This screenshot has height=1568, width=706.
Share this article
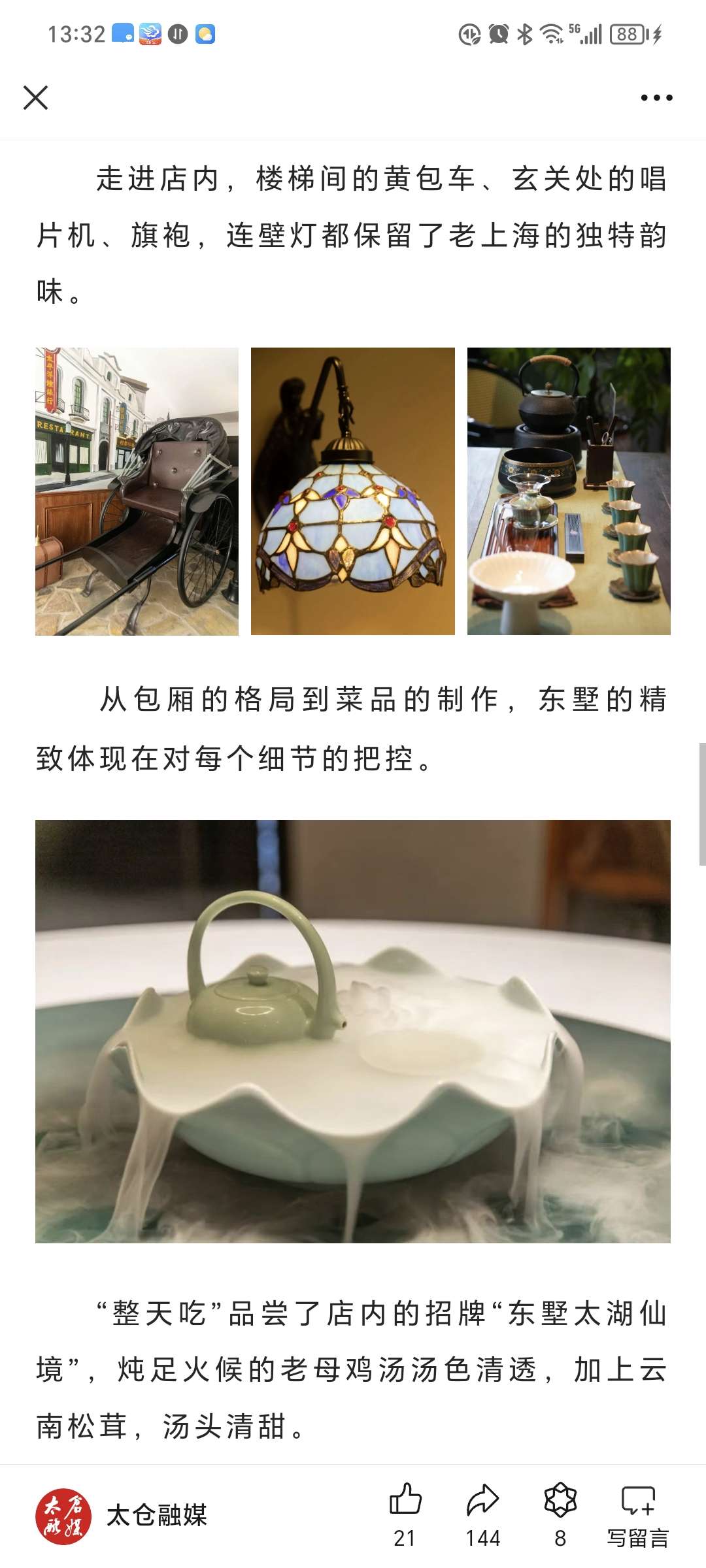click(482, 1513)
